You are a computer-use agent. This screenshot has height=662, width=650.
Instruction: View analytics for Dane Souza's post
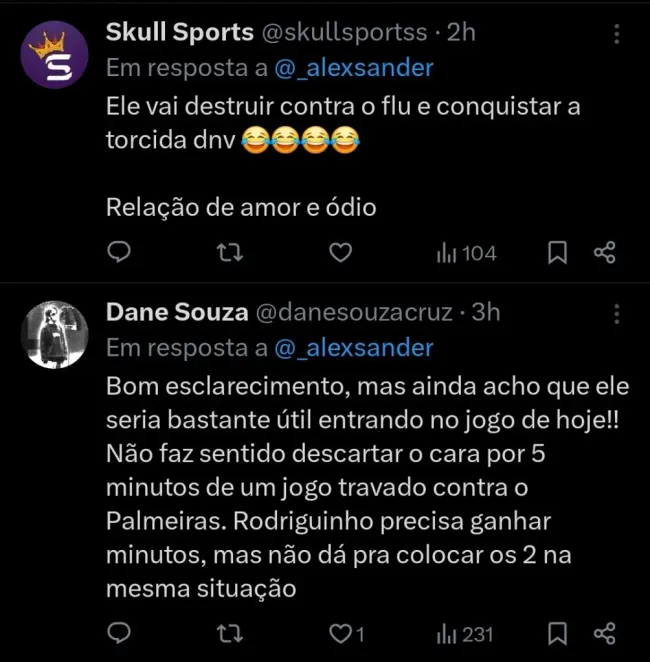[466, 633]
